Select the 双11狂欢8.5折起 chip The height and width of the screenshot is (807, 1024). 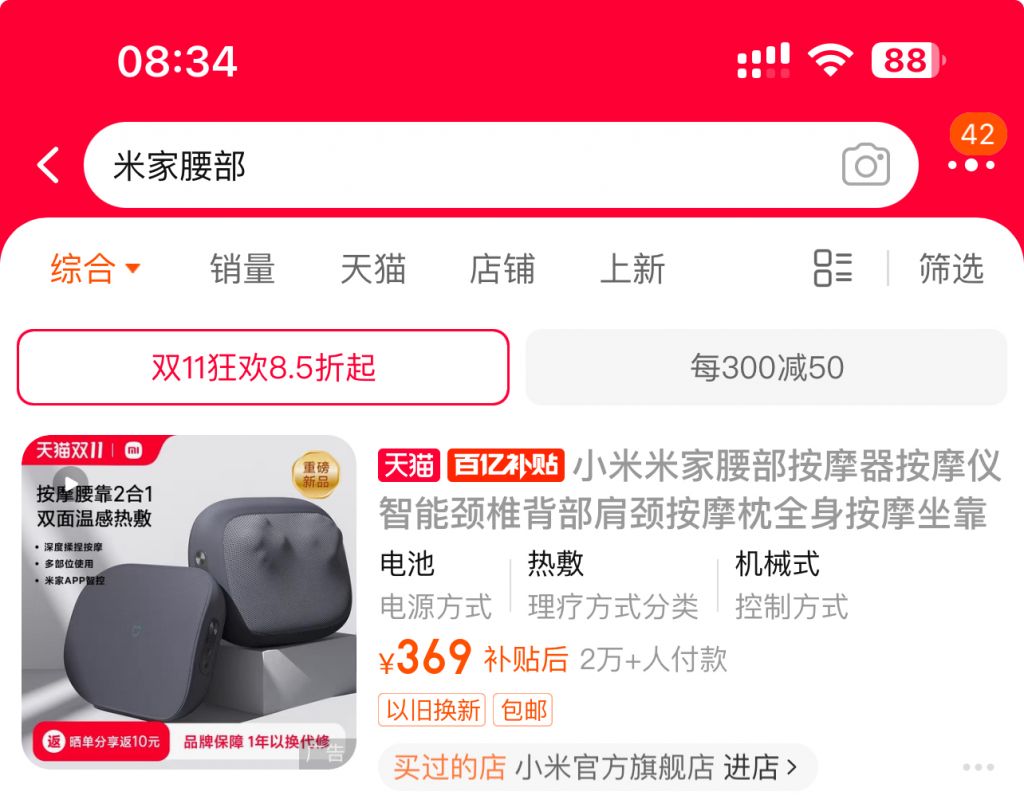pos(263,367)
